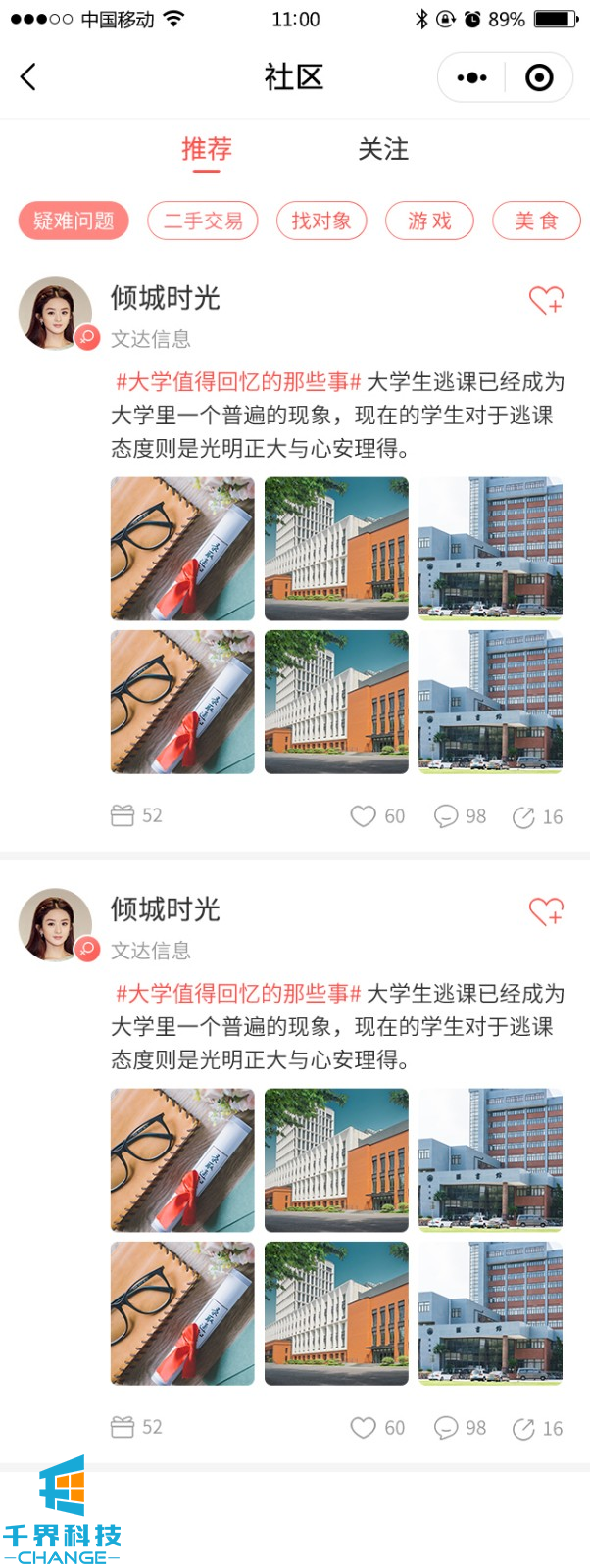Tap the 美食 category chip
The height and width of the screenshot is (1568, 590).
(536, 220)
